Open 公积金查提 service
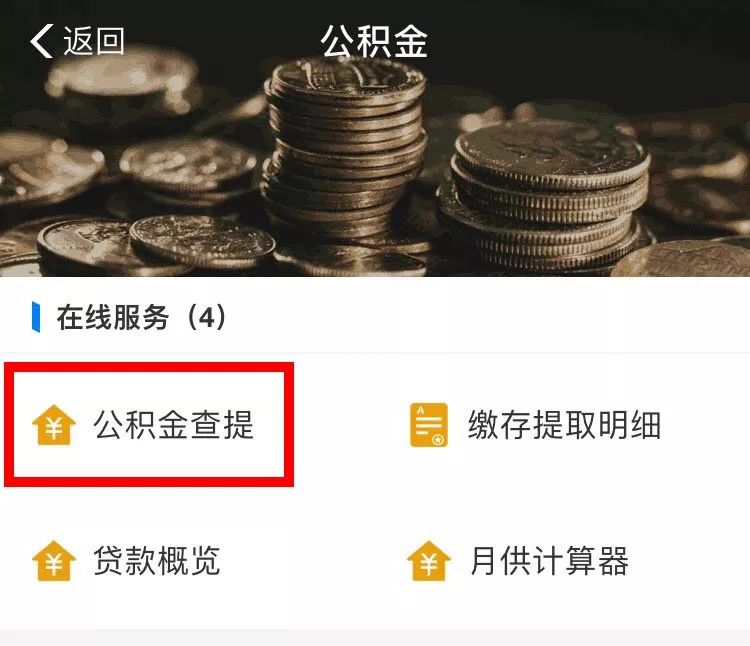The width and height of the screenshot is (750, 646). pos(150,425)
